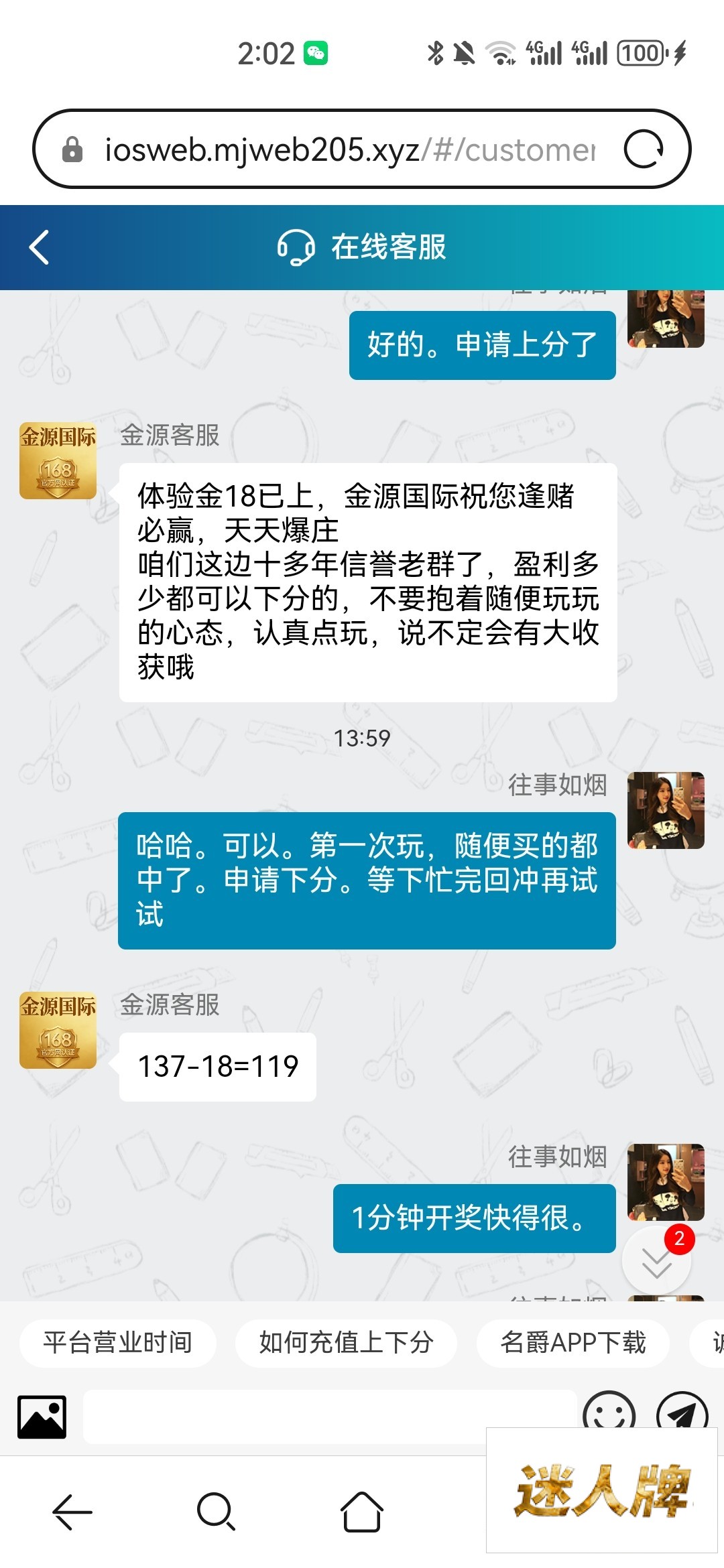724x1568 pixels.
Task: Send the typed message
Action: (x=682, y=1411)
